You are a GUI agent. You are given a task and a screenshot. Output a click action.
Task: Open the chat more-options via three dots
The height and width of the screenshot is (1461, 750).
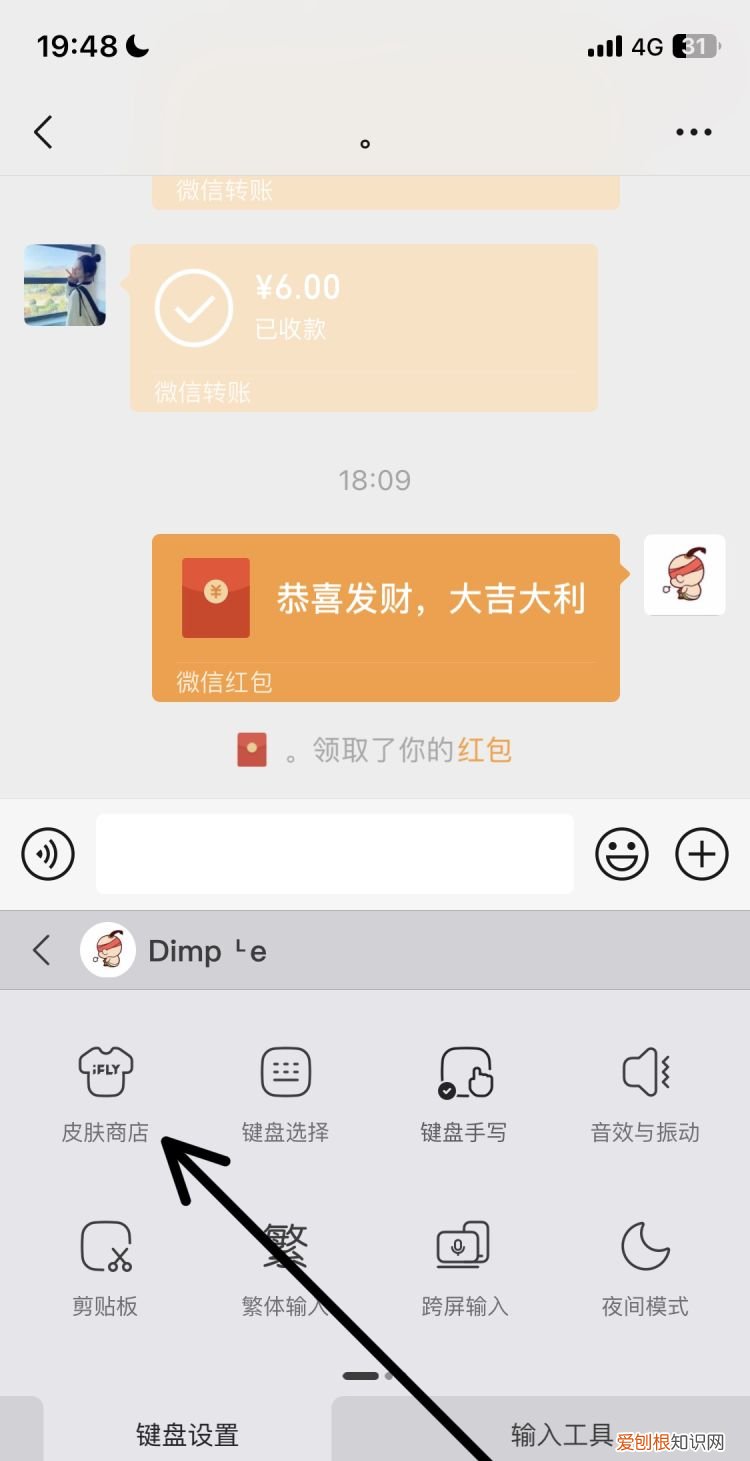(693, 131)
